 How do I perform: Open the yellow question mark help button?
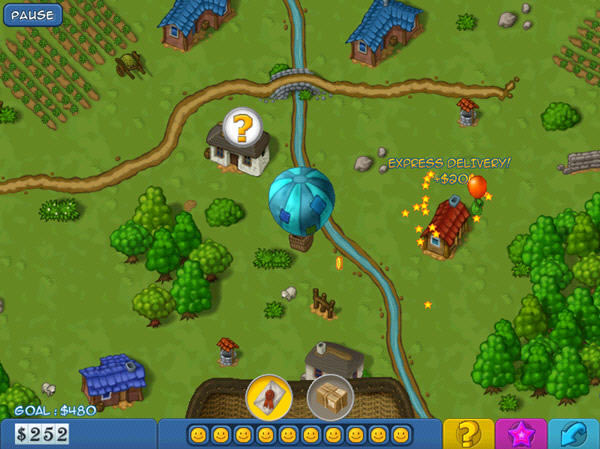click(x=468, y=434)
